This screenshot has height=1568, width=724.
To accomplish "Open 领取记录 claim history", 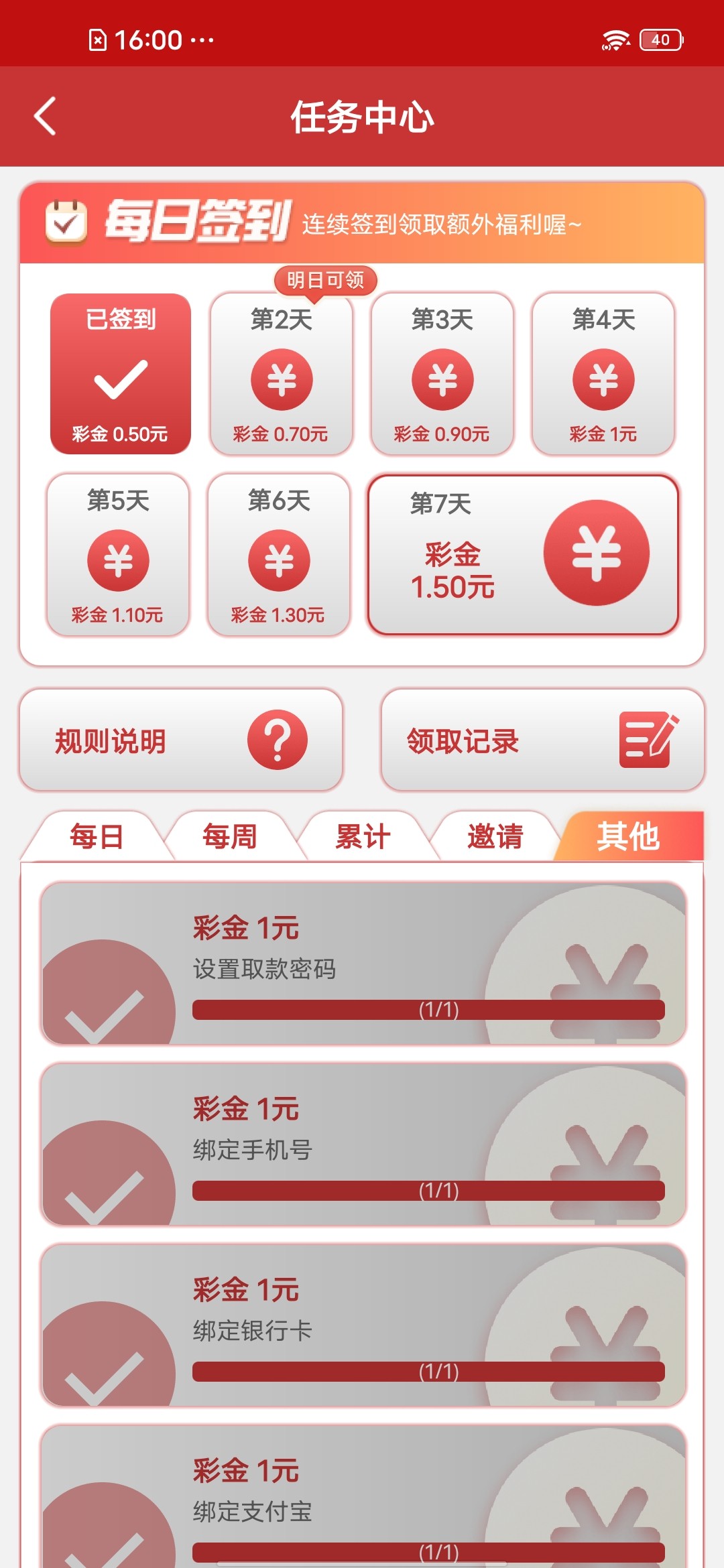I will (x=542, y=740).
